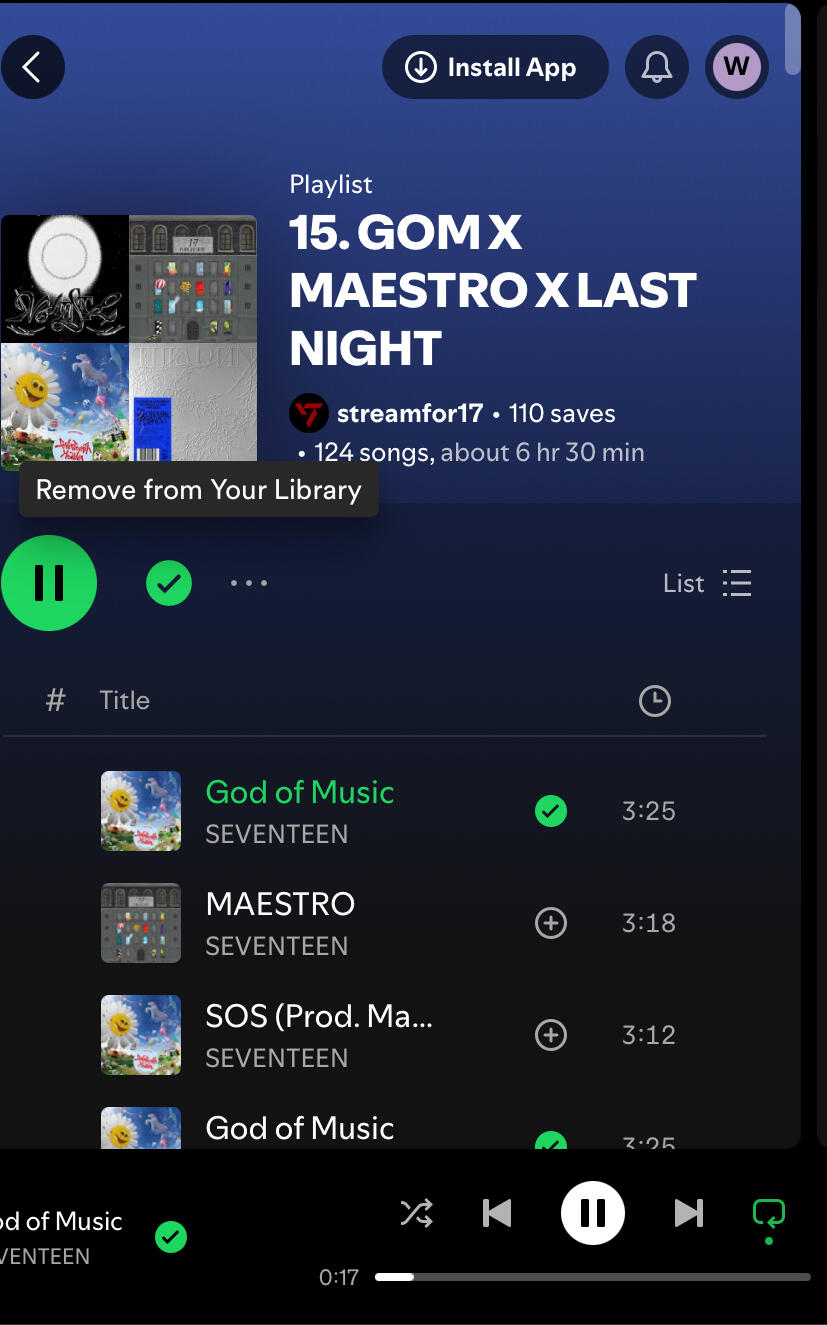Sort tracks by the duration clock icon

[x=654, y=701]
